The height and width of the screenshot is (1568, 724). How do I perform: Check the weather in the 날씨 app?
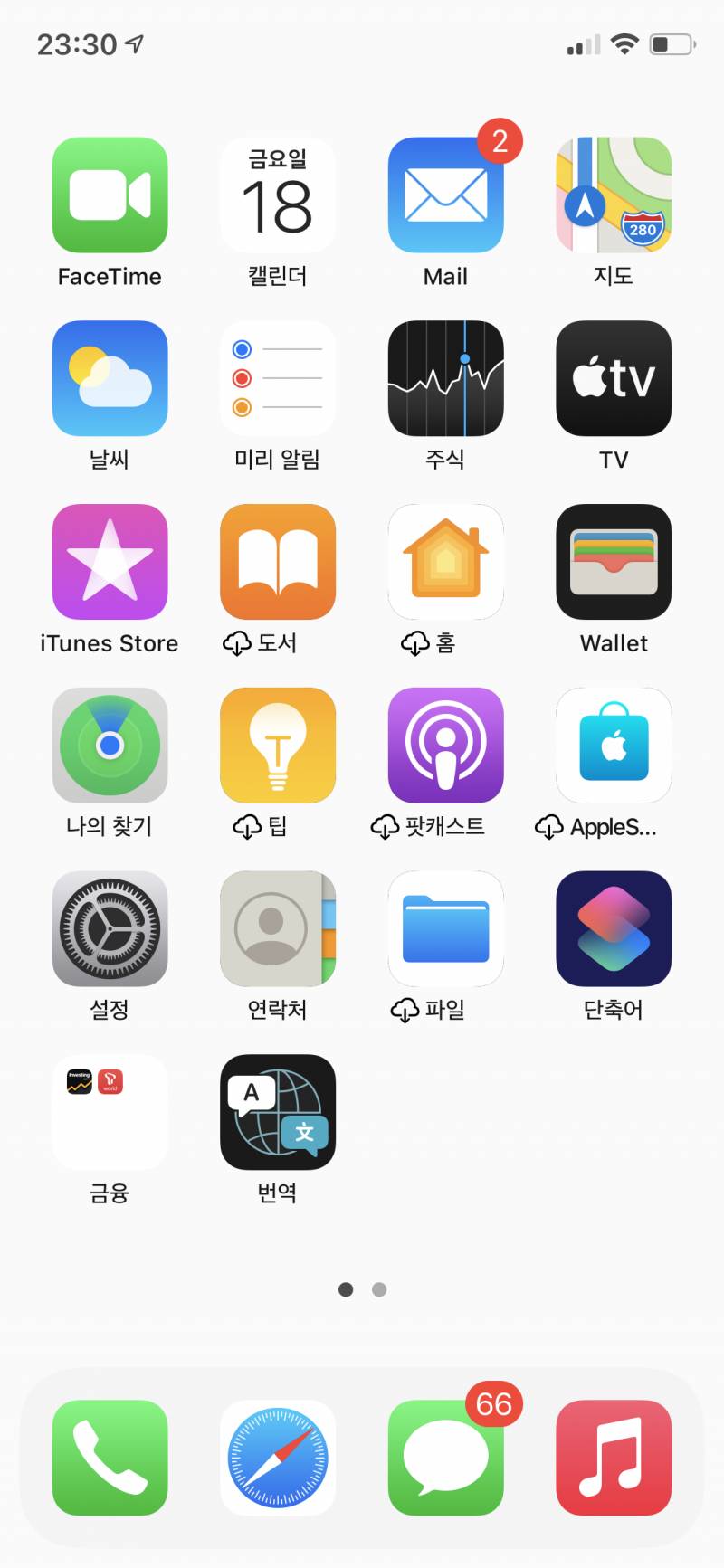point(110,378)
